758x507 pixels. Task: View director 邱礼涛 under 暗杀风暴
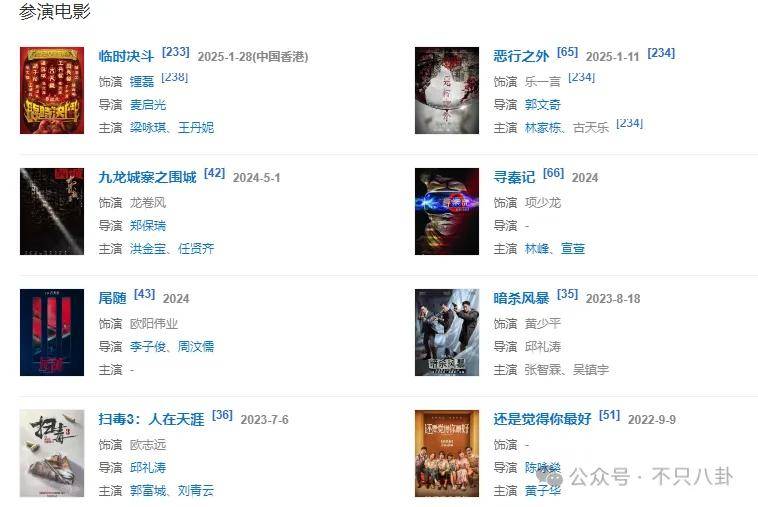[x=543, y=346]
